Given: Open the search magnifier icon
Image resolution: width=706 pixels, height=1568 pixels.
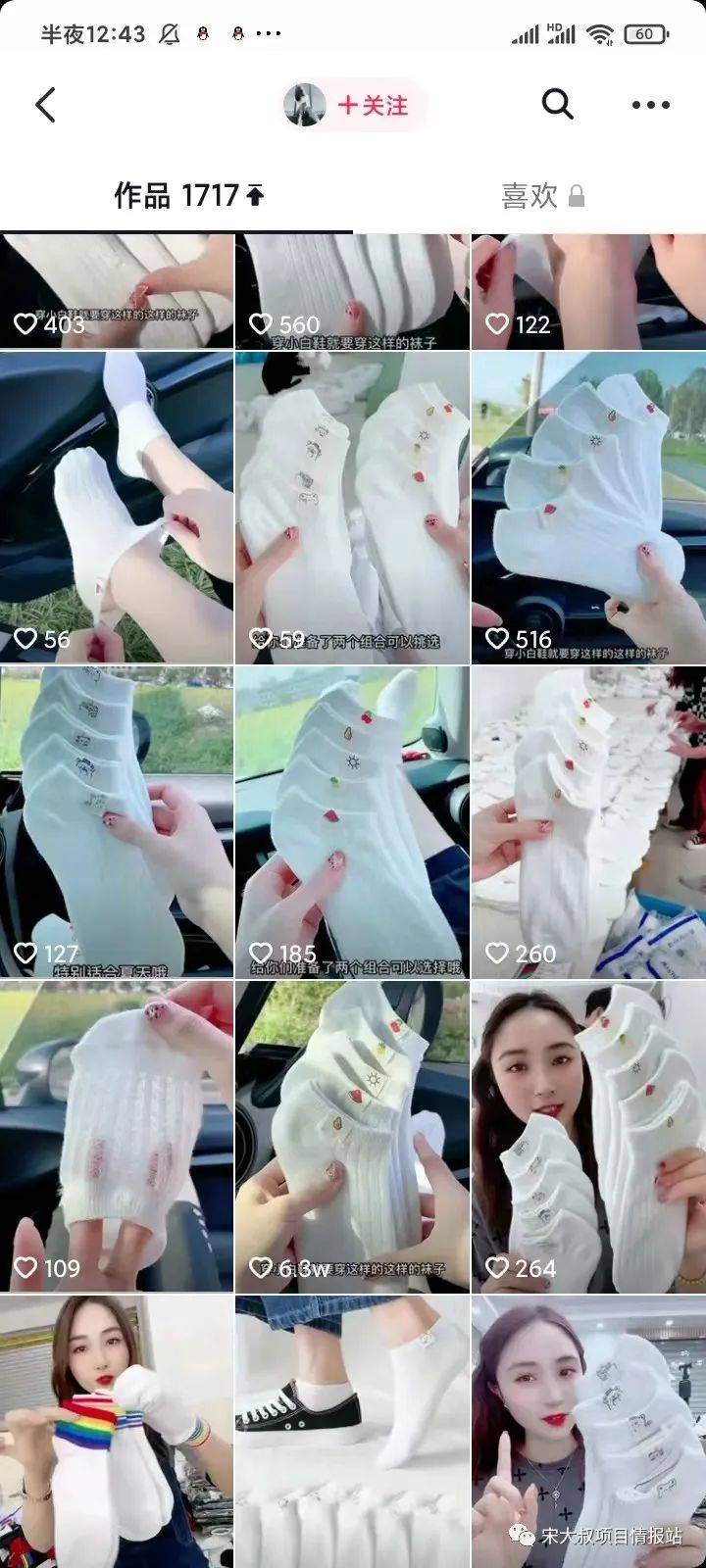Looking at the screenshot, I should 557,104.
